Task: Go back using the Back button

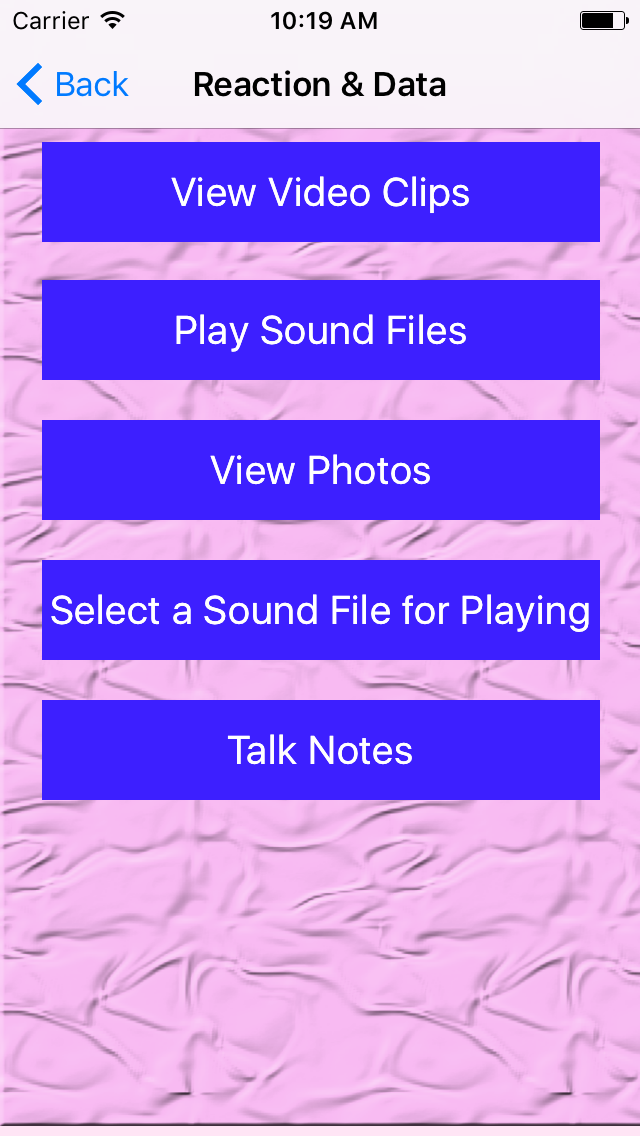Action: pyautogui.click(x=73, y=85)
